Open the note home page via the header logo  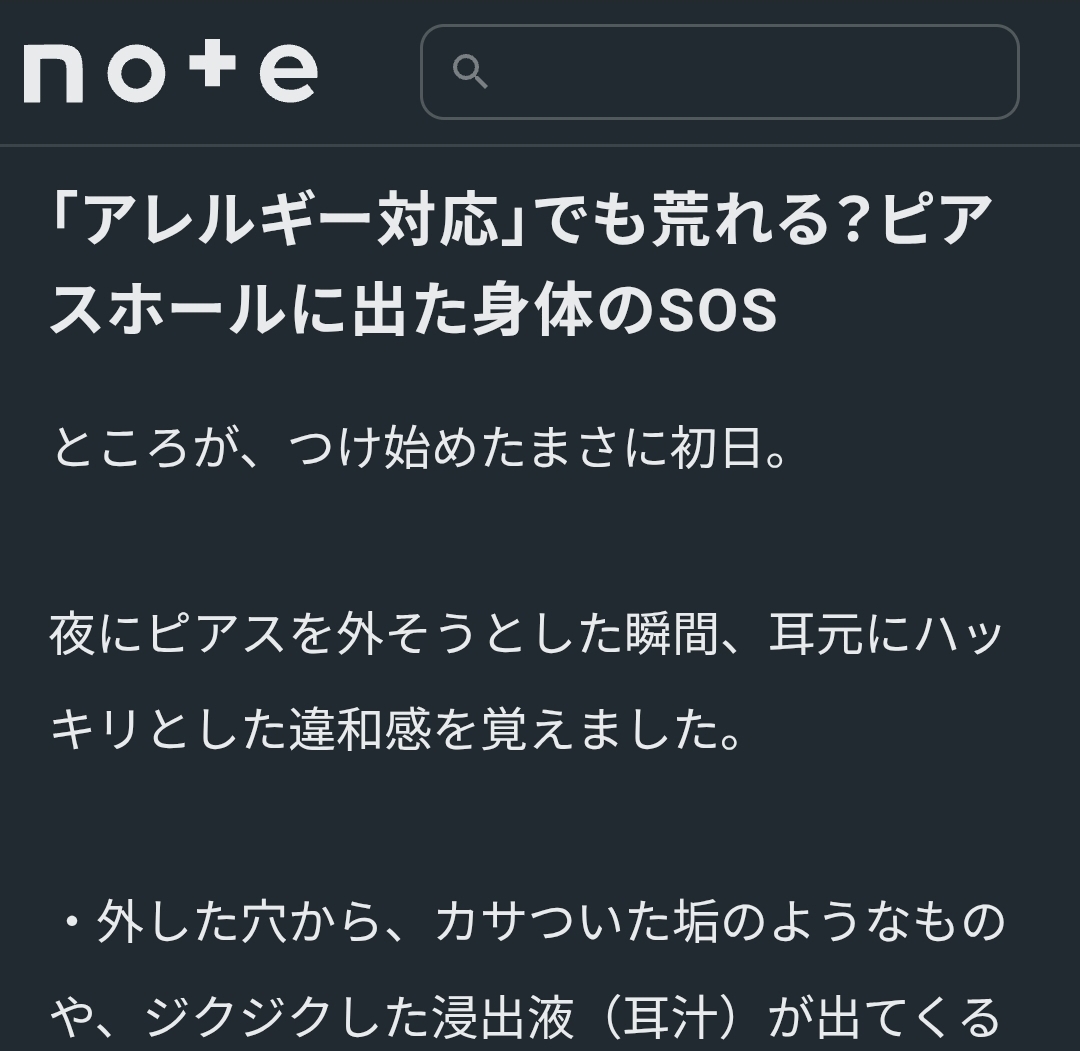coord(171,72)
